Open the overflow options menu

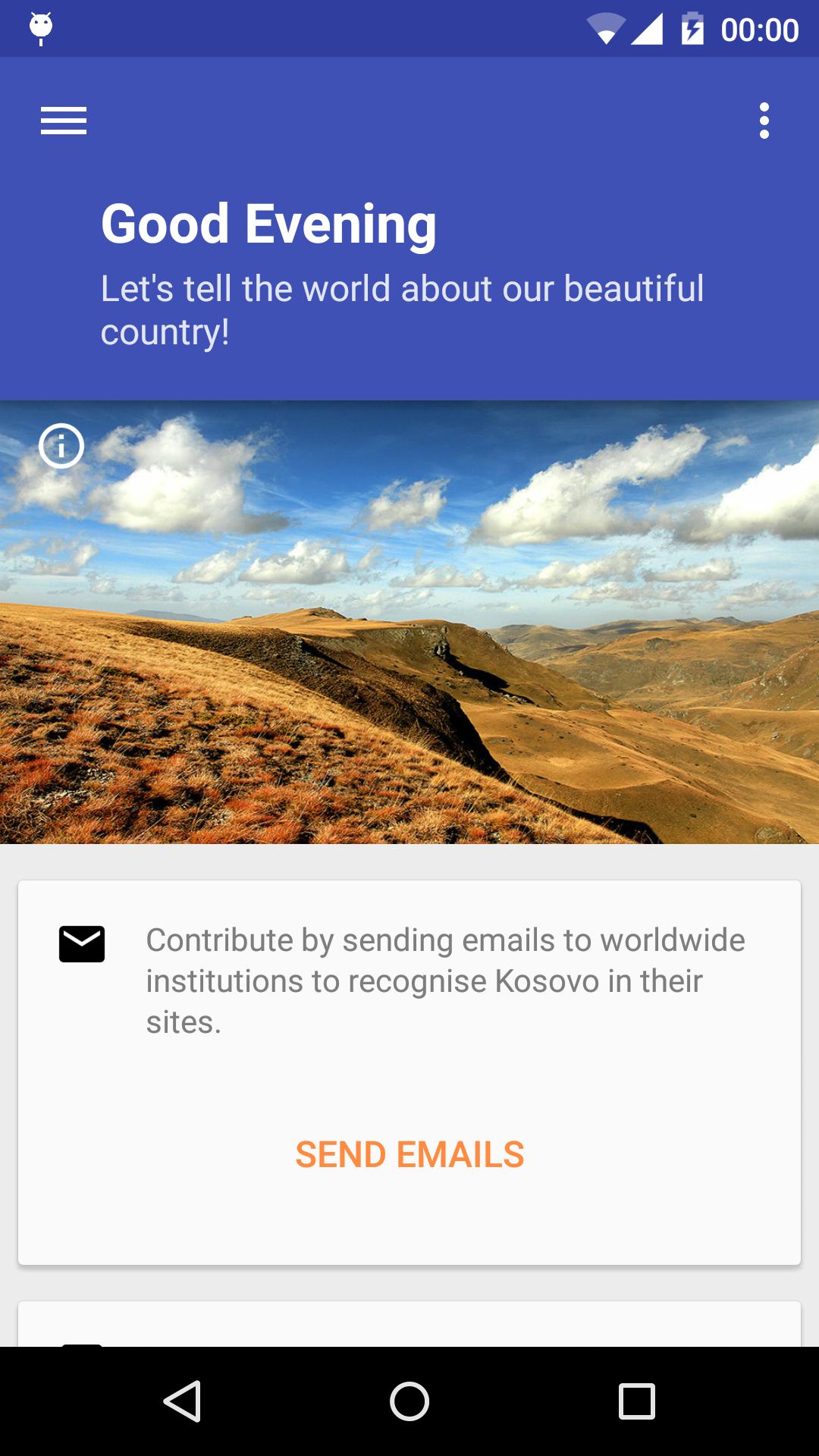pos(764,121)
